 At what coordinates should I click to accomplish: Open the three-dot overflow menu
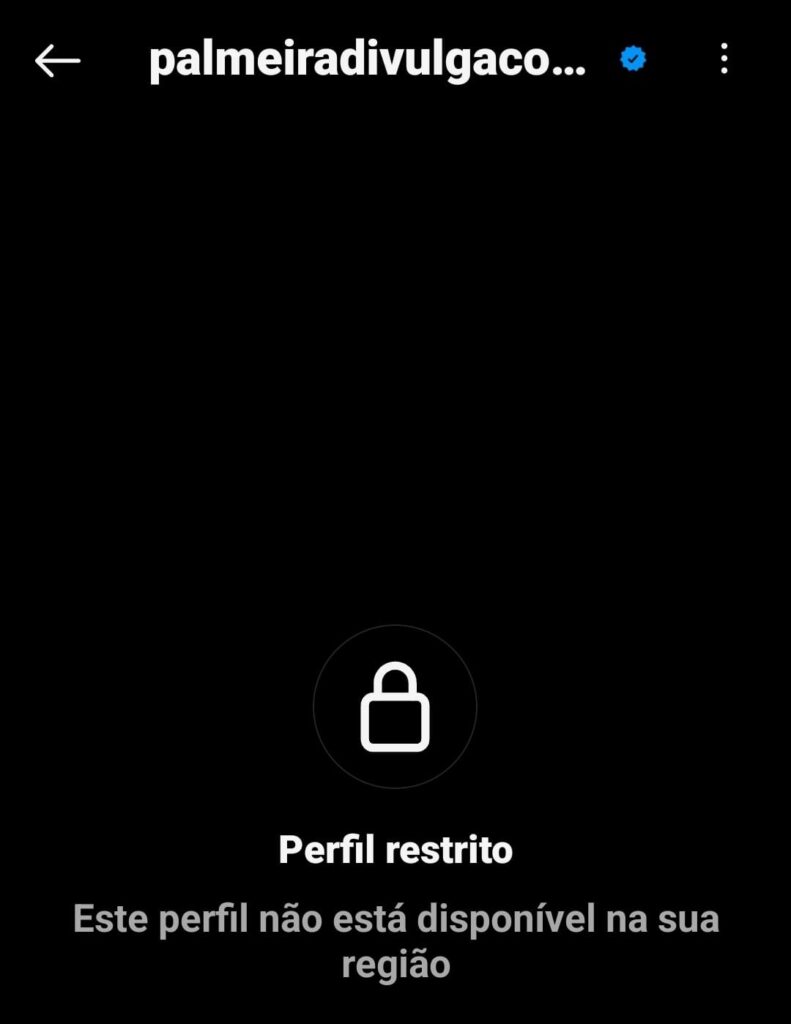tap(724, 59)
